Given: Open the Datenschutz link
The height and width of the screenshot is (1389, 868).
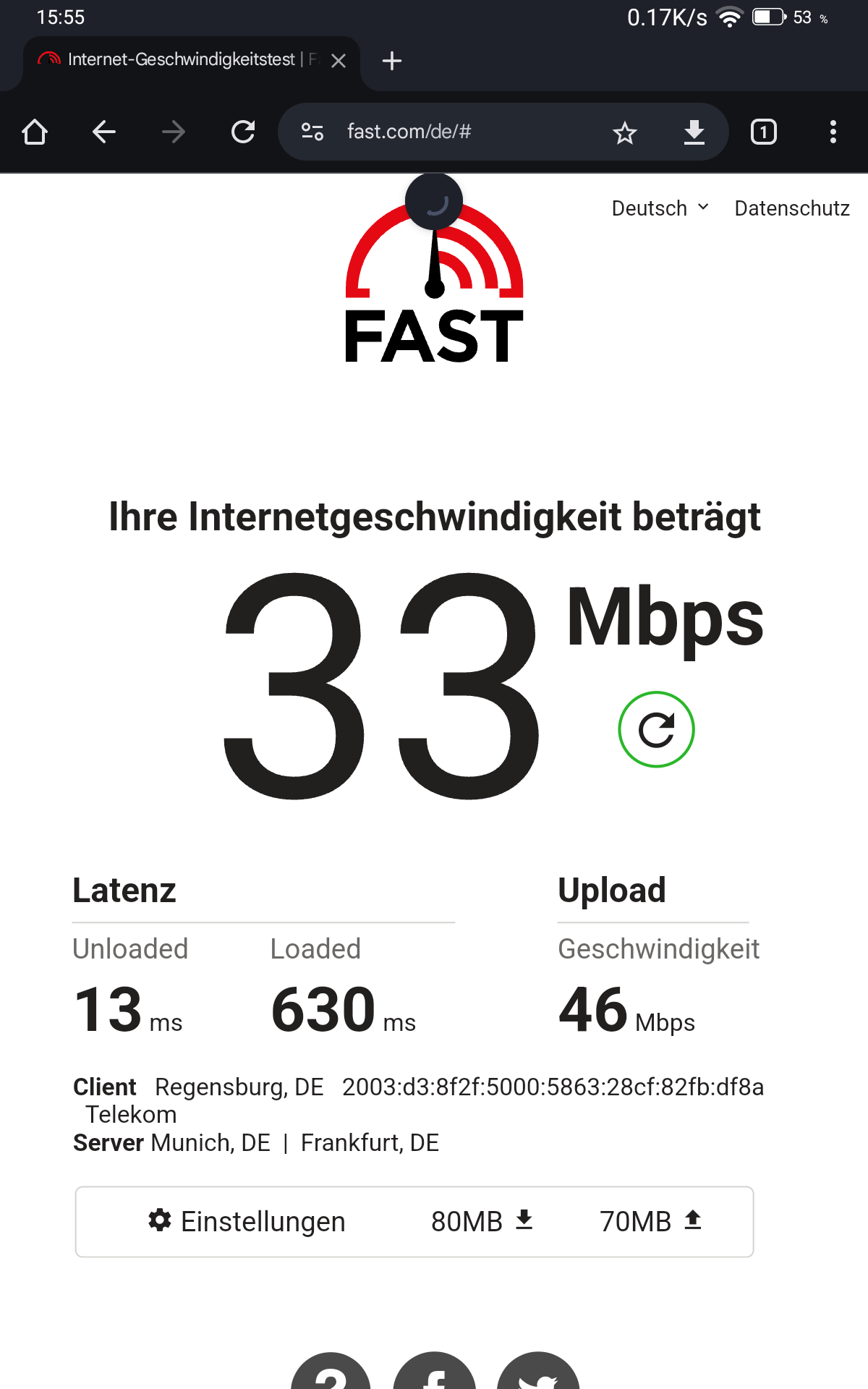Looking at the screenshot, I should 792,208.
